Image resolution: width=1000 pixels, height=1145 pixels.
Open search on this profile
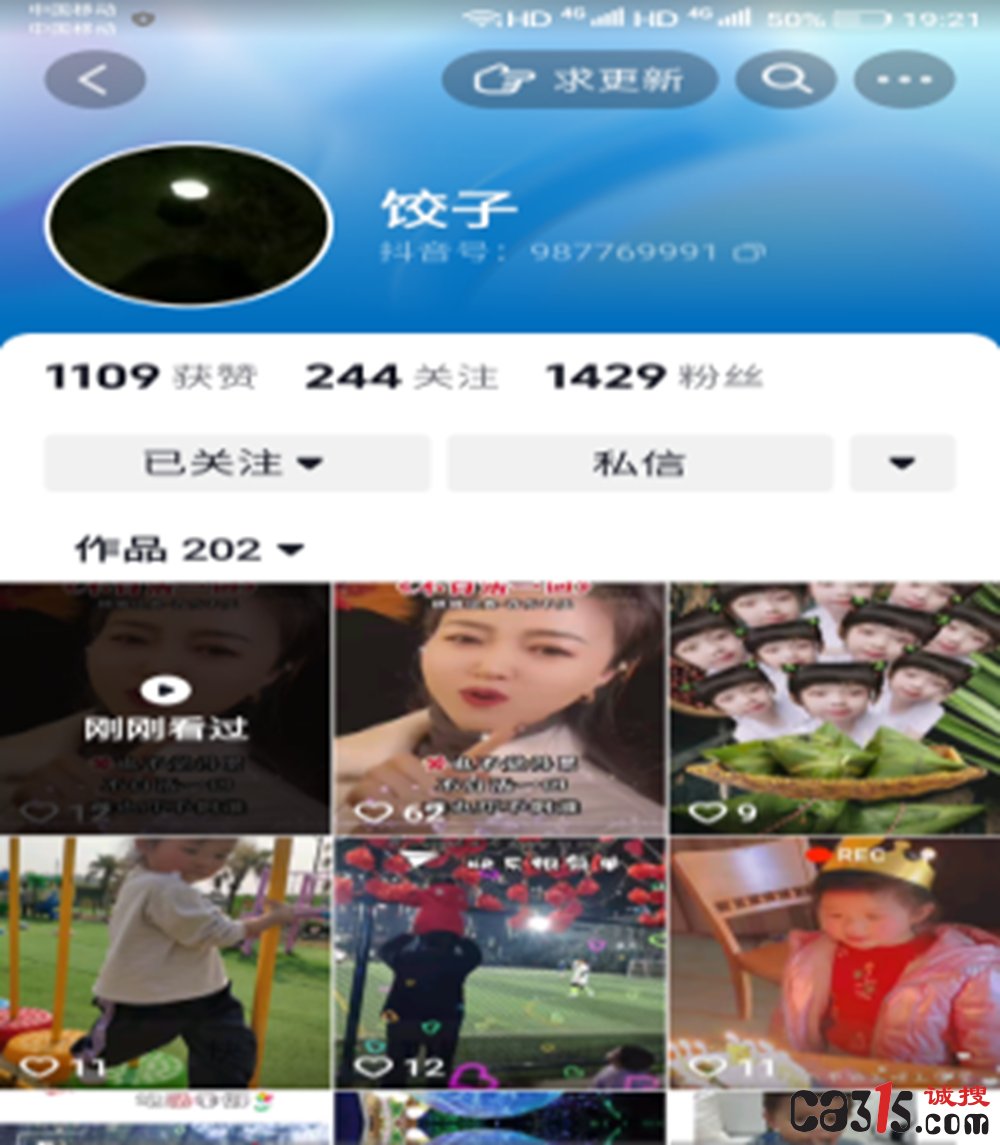[786, 80]
